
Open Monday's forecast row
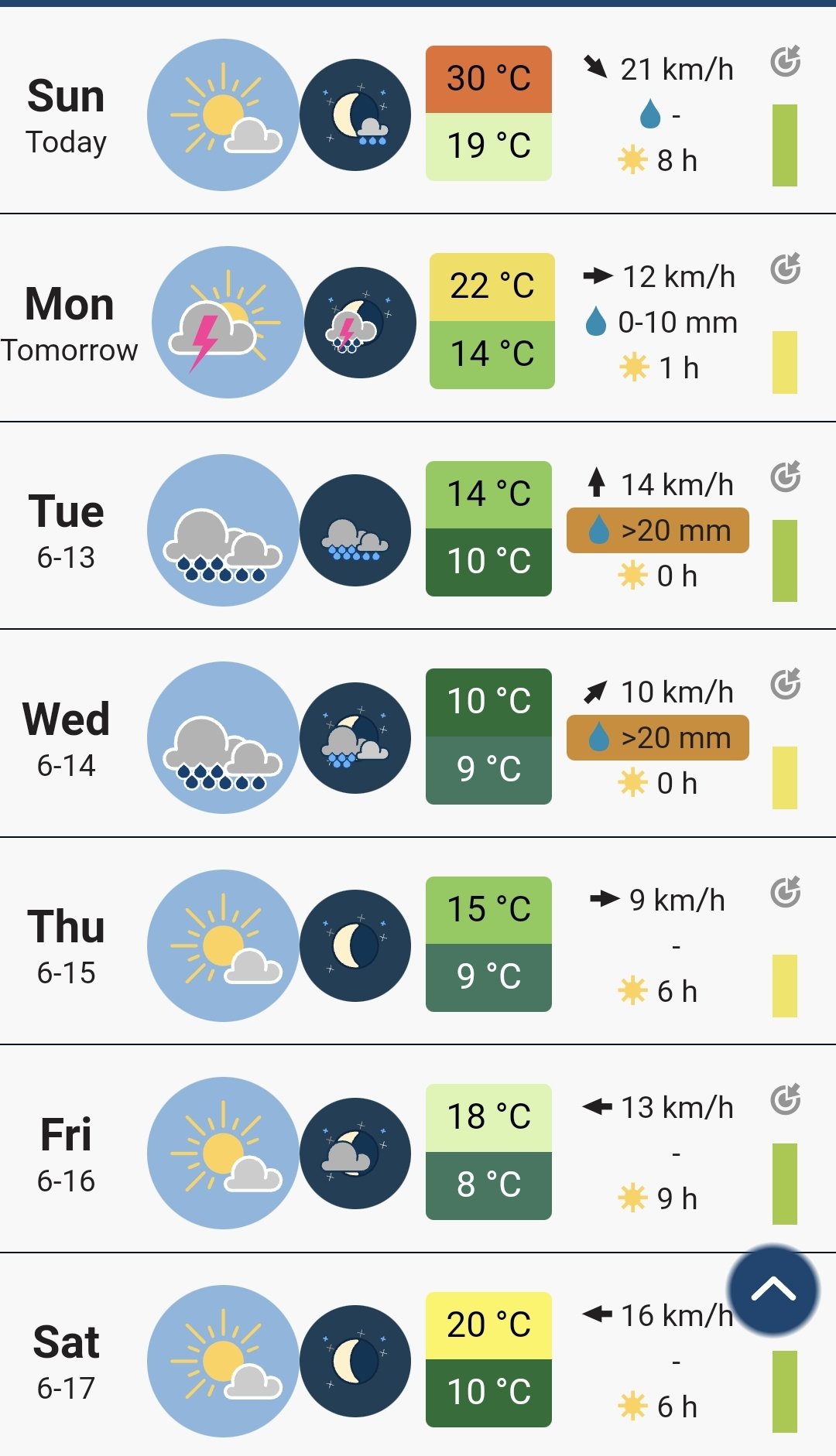(418, 318)
